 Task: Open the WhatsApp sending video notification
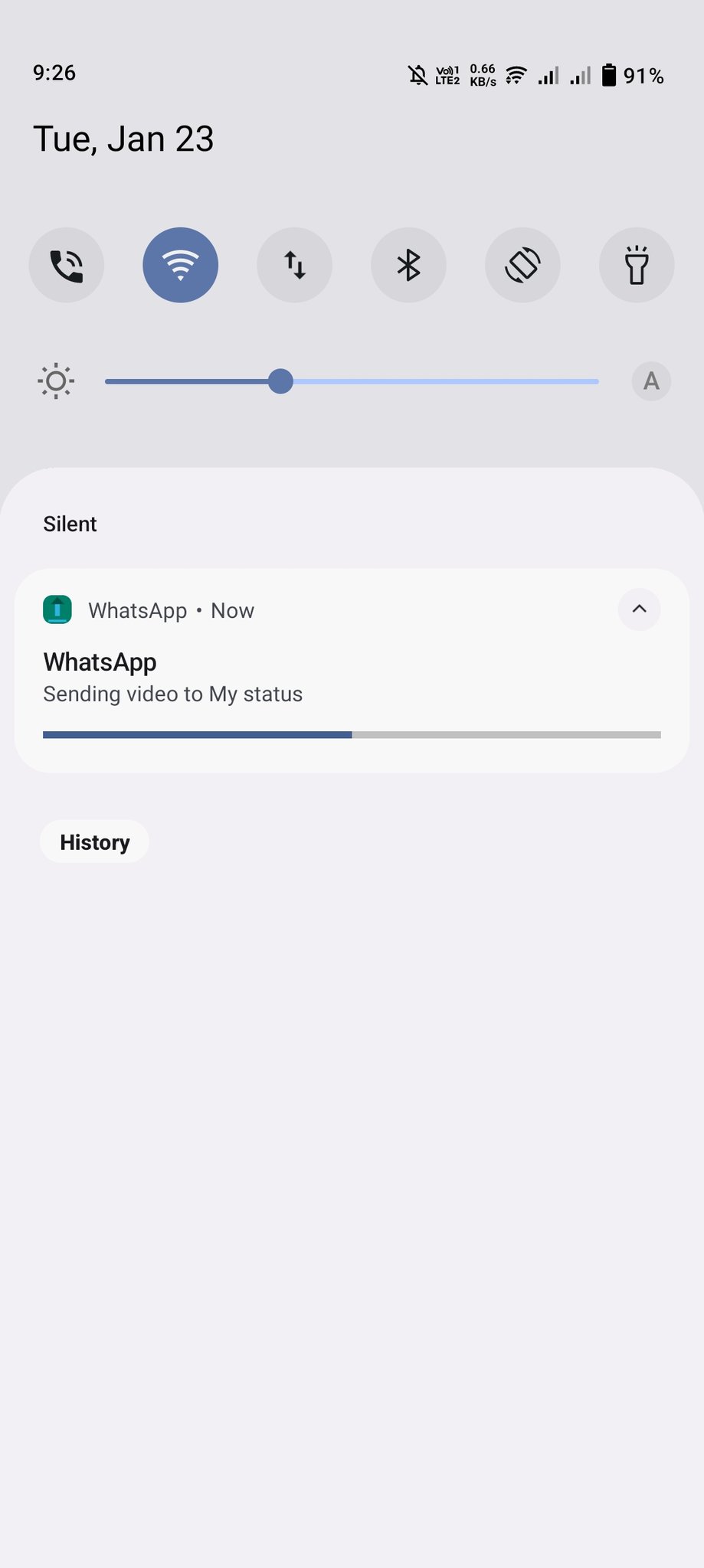coord(306,678)
